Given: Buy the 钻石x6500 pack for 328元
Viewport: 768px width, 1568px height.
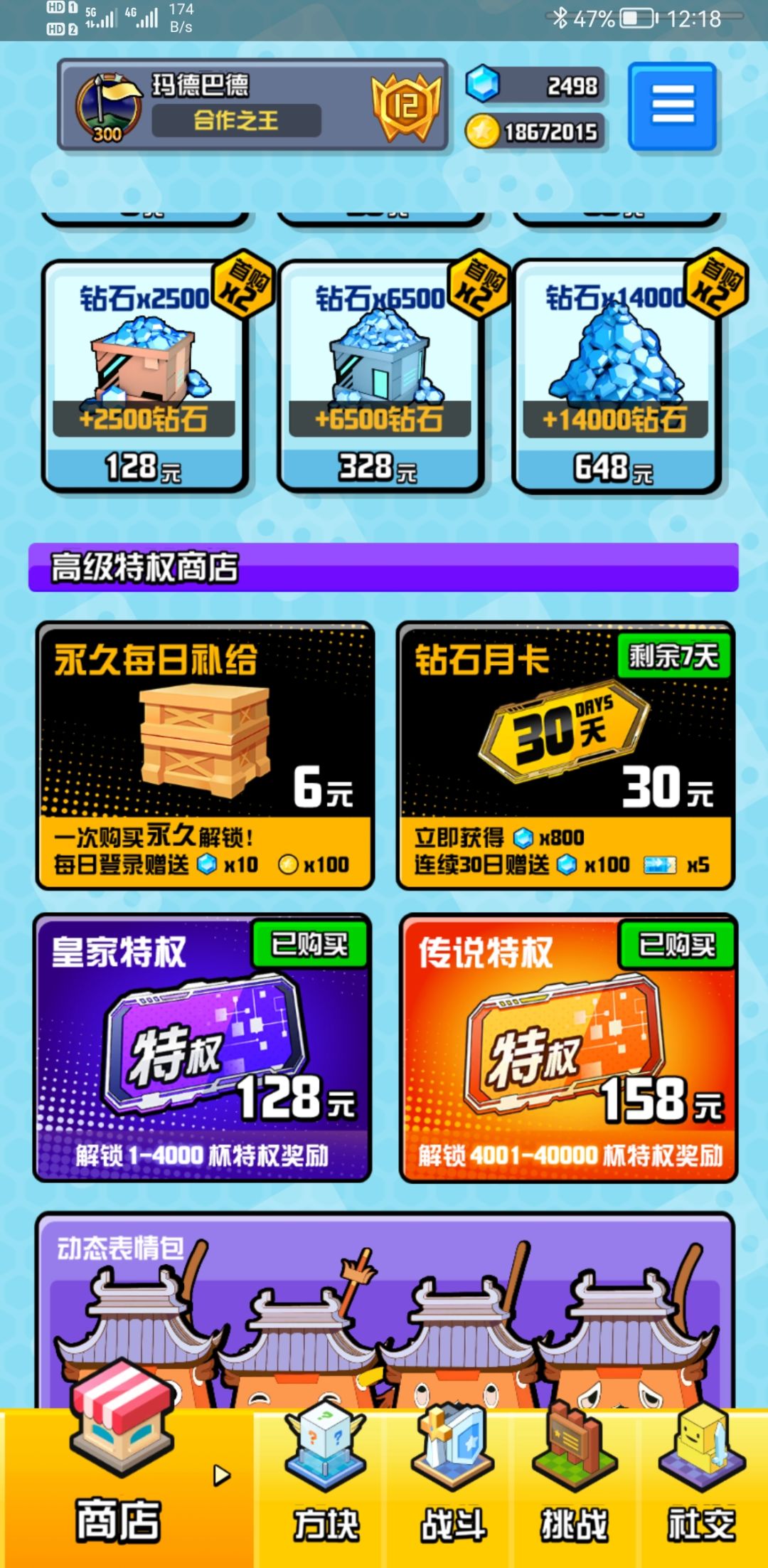Looking at the screenshot, I should pyautogui.click(x=380, y=376).
